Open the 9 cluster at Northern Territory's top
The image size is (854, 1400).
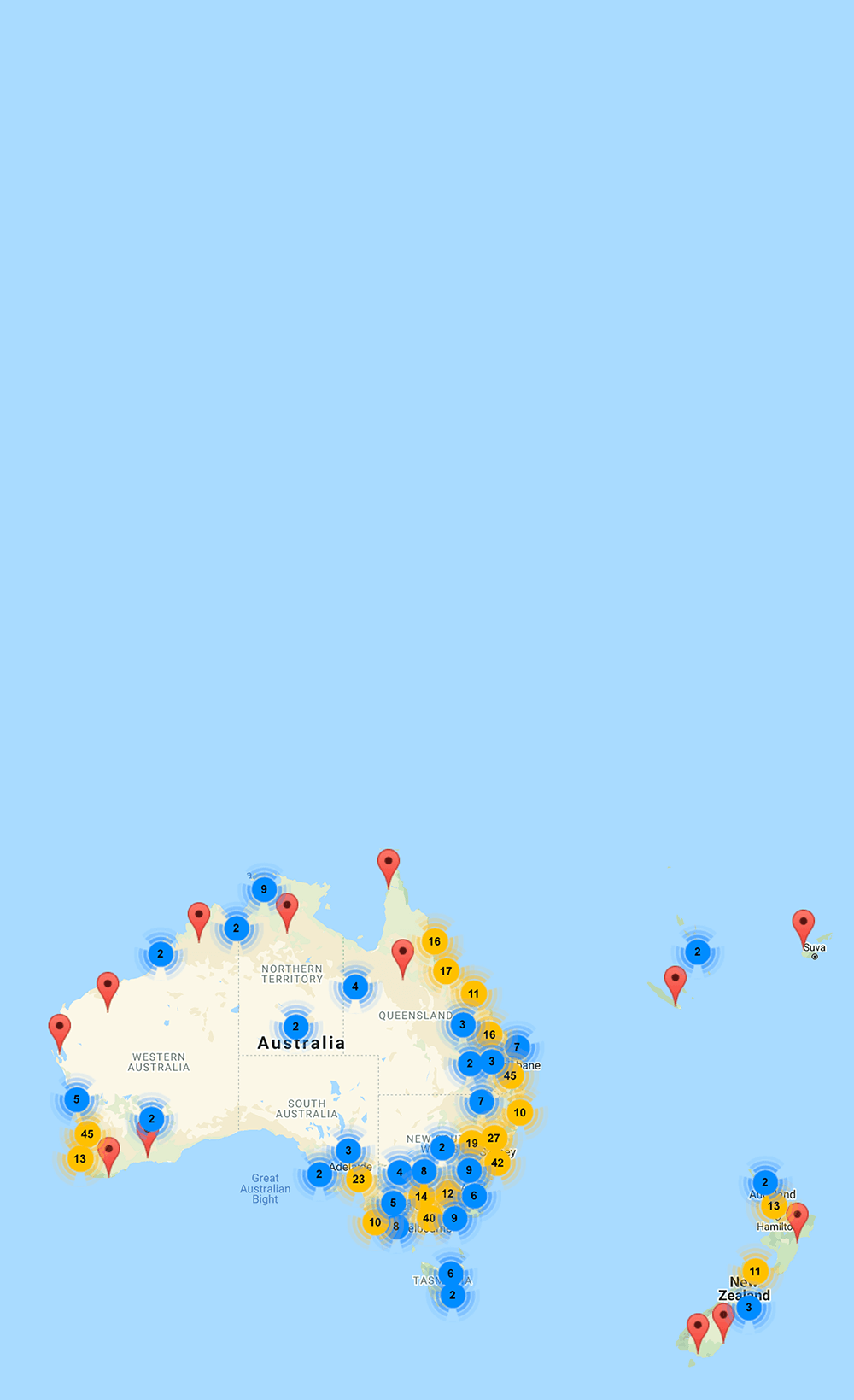point(264,889)
